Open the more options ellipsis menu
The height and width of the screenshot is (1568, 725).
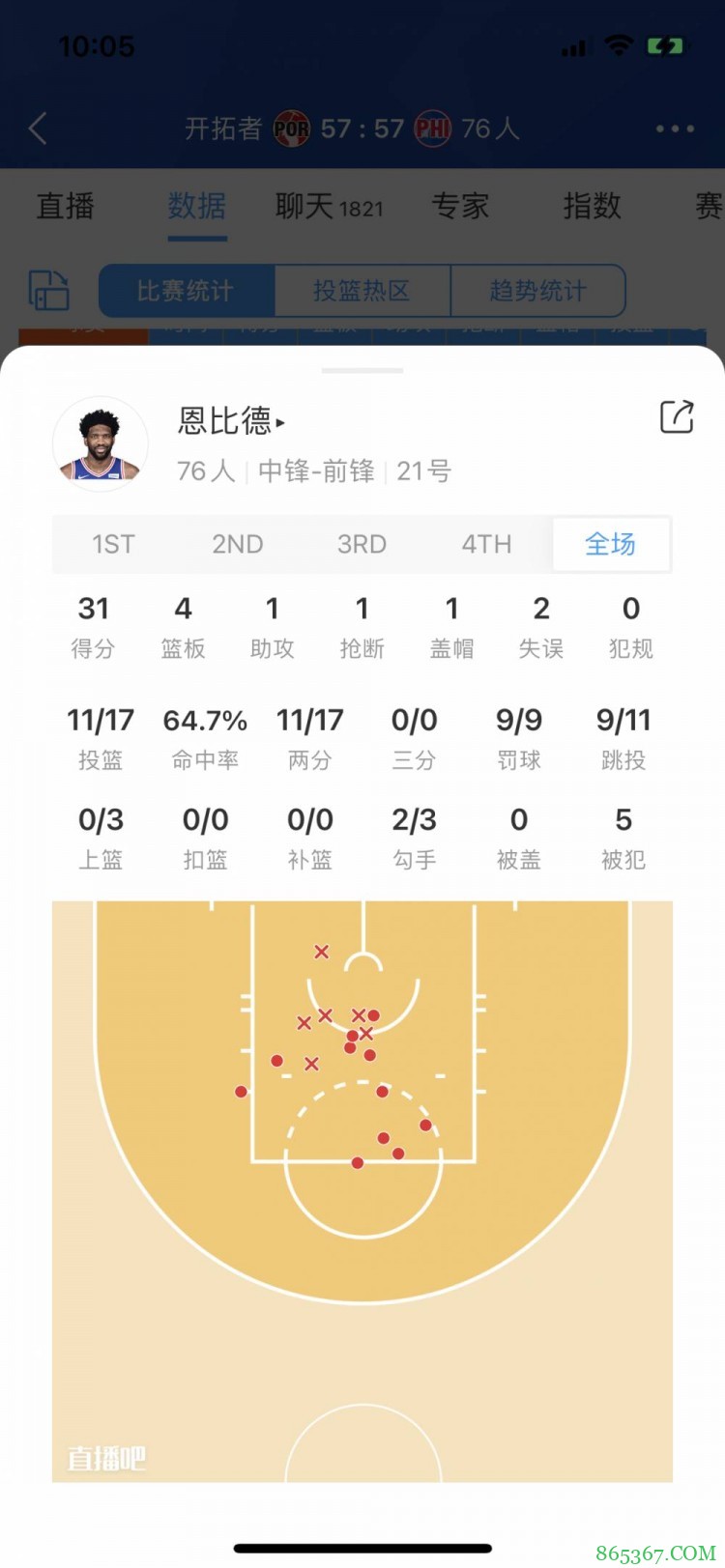pyautogui.click(x=675, y=128)
